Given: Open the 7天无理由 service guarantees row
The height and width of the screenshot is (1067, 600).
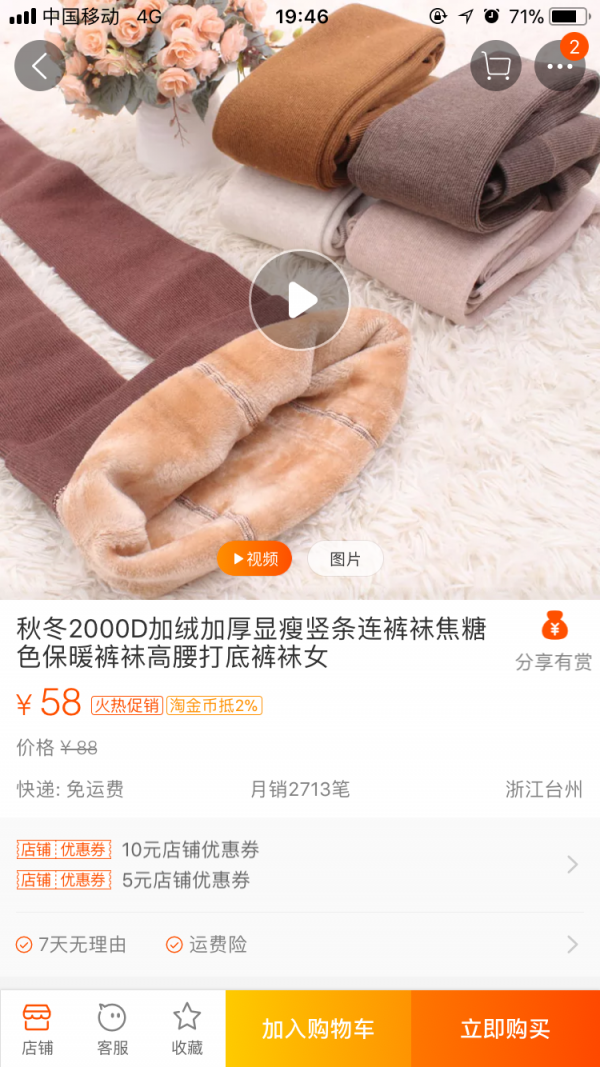Looking at the screenshot, I should [300, 945].
